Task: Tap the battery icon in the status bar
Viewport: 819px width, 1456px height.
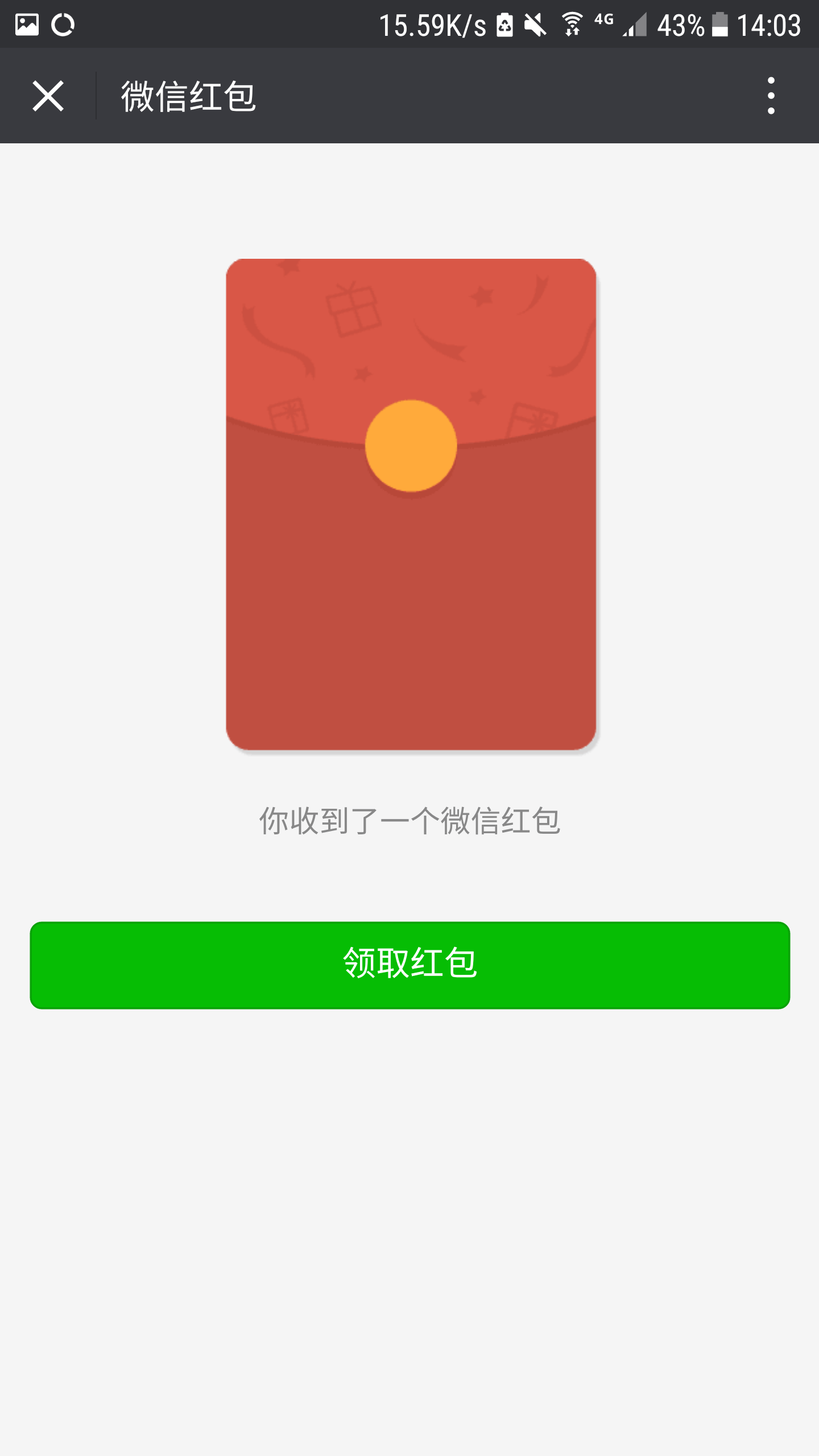Action: [x=719, y=25]
